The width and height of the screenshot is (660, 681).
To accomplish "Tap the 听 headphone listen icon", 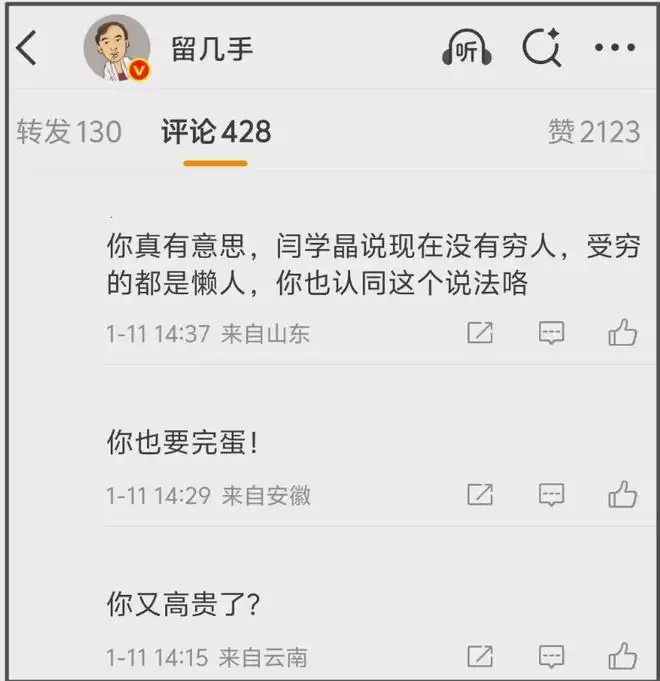I will 466,48.
